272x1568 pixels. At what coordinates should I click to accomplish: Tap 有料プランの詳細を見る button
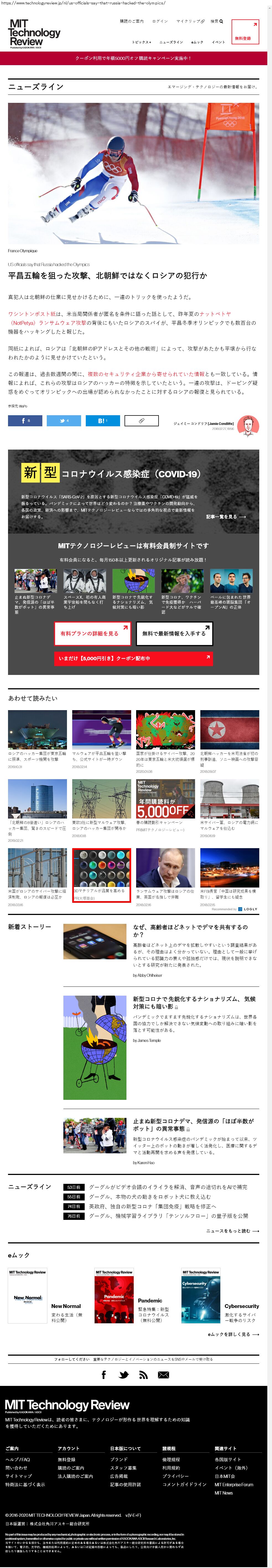click(x=92, y=633)
